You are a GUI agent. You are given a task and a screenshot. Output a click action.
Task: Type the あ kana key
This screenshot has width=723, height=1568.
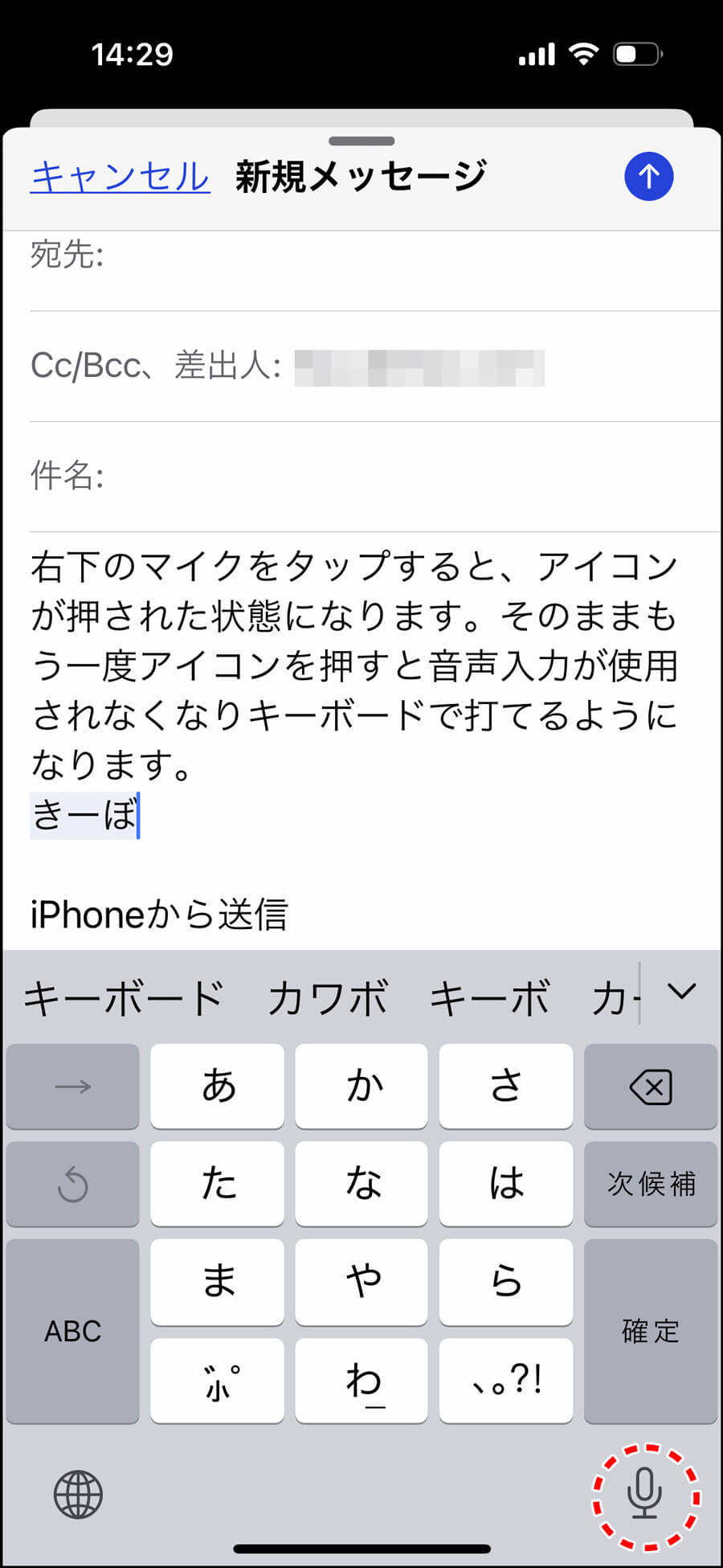click(217, 1087)
